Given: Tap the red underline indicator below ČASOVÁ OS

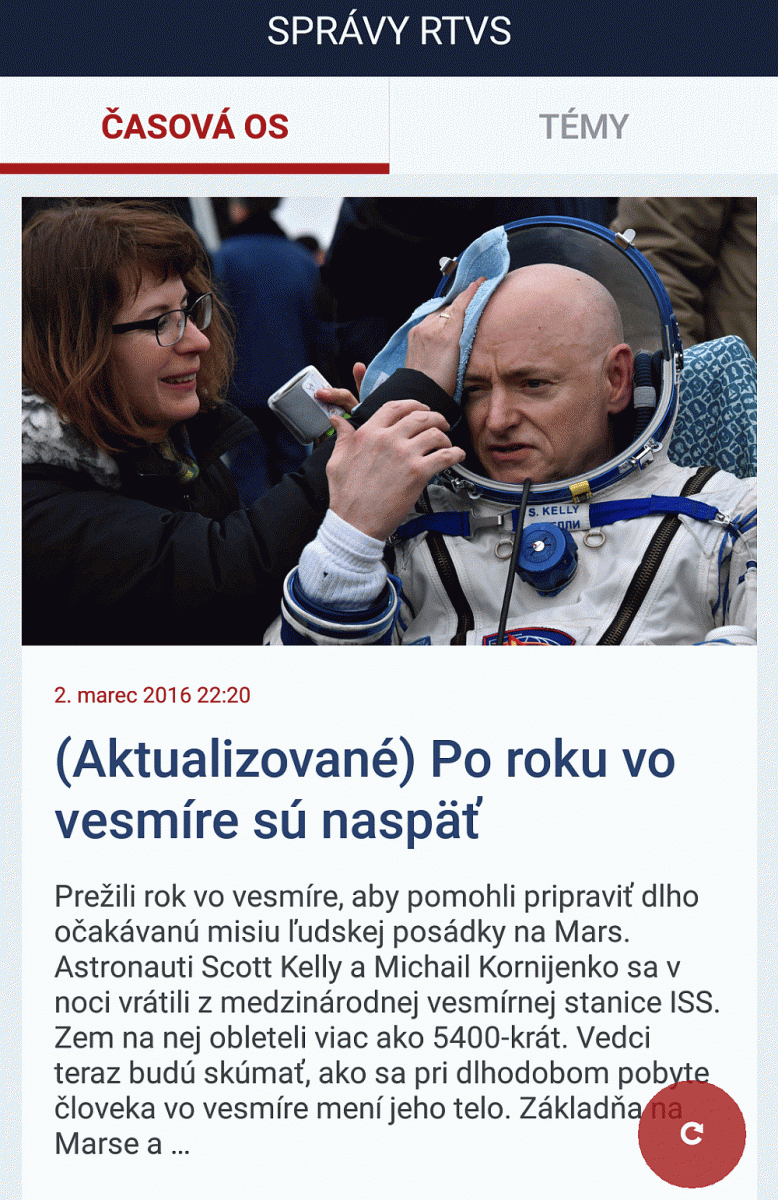Looking at the screenshot, I should pos(194,164).
